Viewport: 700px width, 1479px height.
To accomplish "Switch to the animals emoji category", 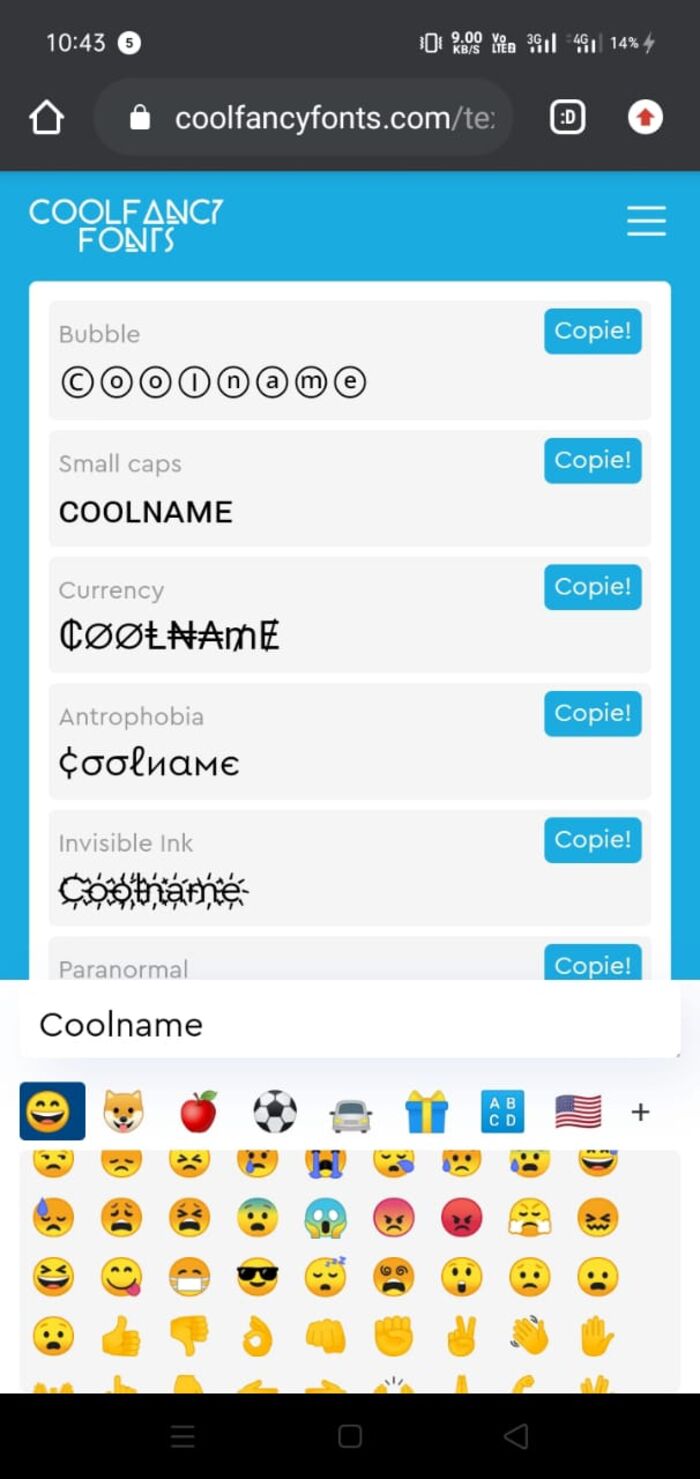I will (x=125, y=1111).
